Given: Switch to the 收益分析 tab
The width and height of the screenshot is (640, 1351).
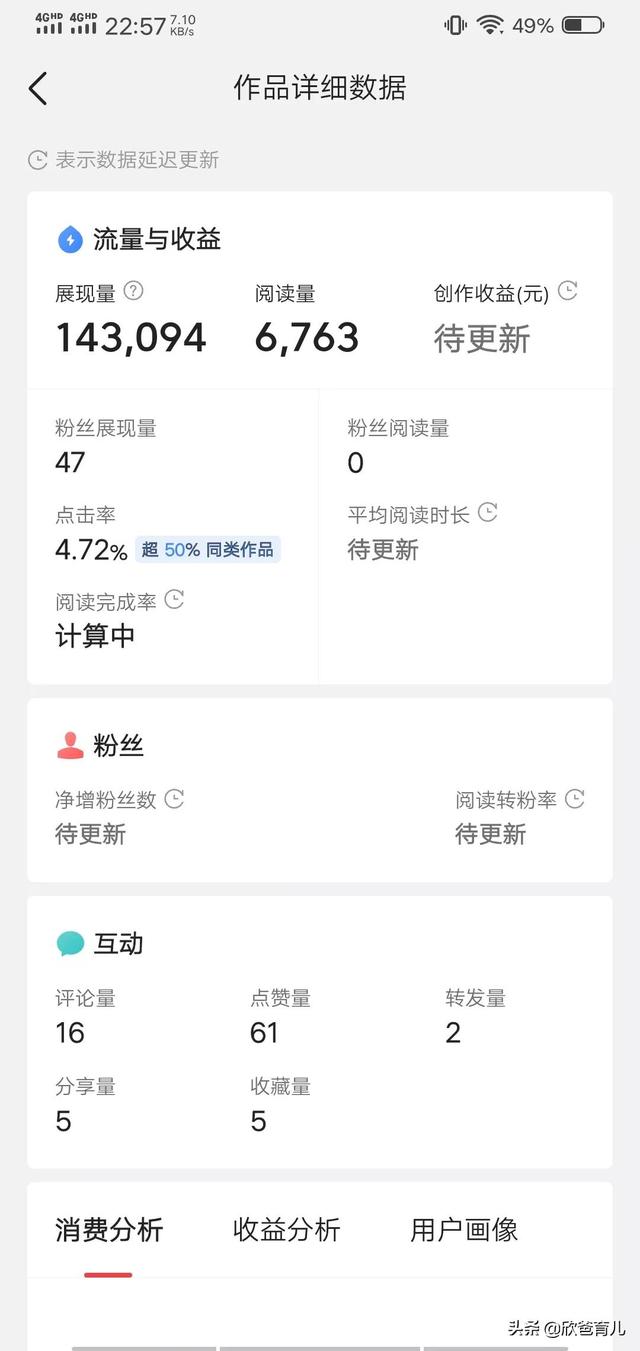Looking at the screenshot, I should 287,1229.
